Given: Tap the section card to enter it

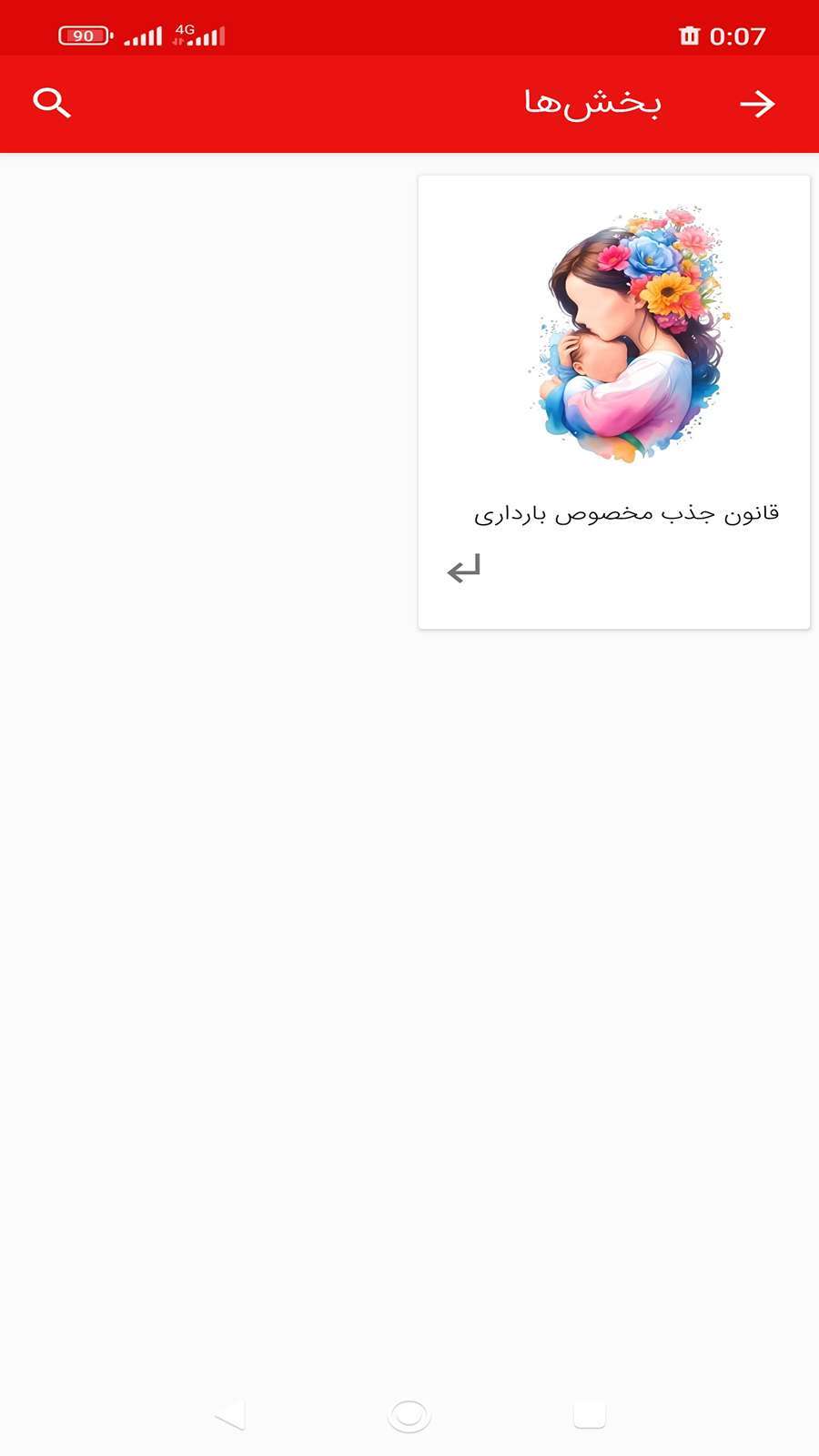Looking at the screenshot, I should [x=614, y=400].
